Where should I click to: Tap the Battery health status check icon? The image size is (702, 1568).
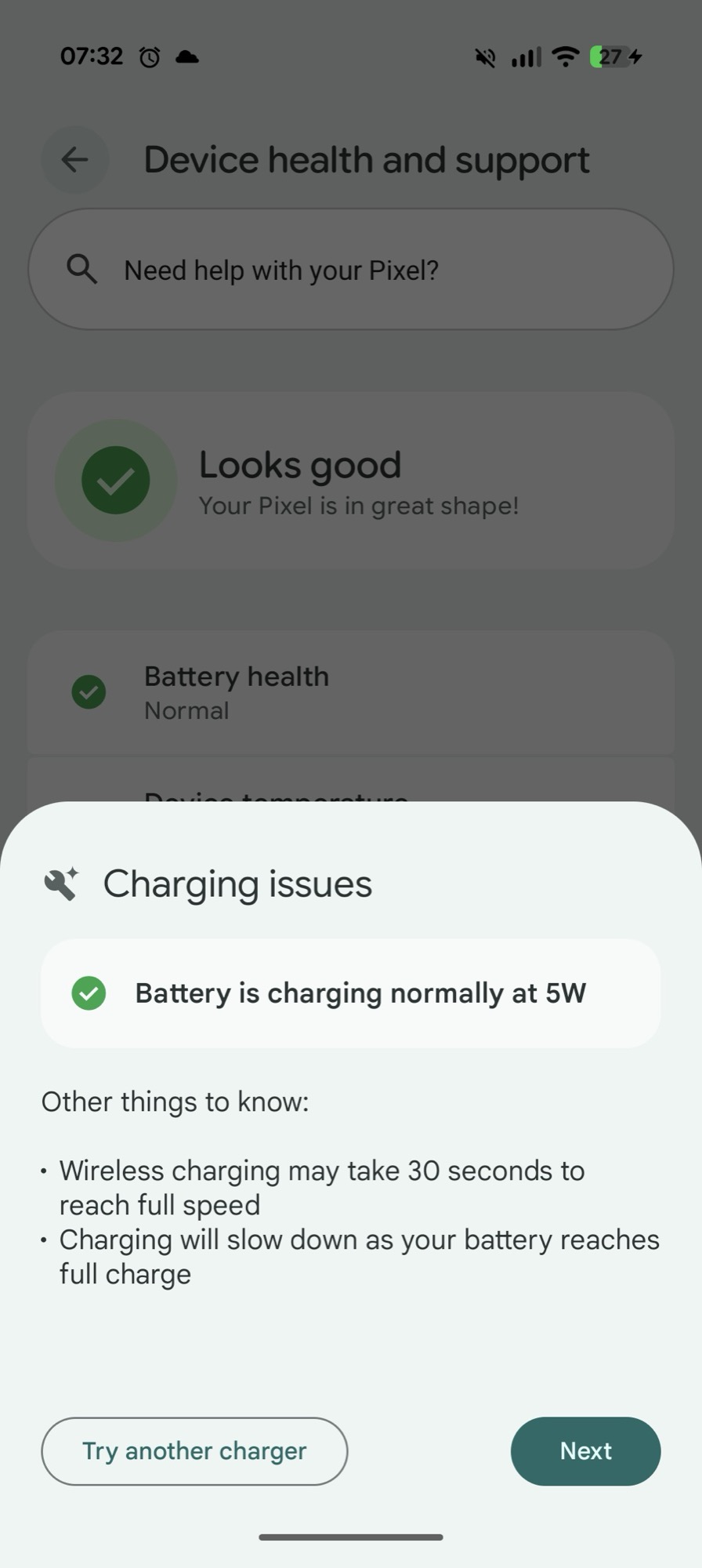coord(89,691)
